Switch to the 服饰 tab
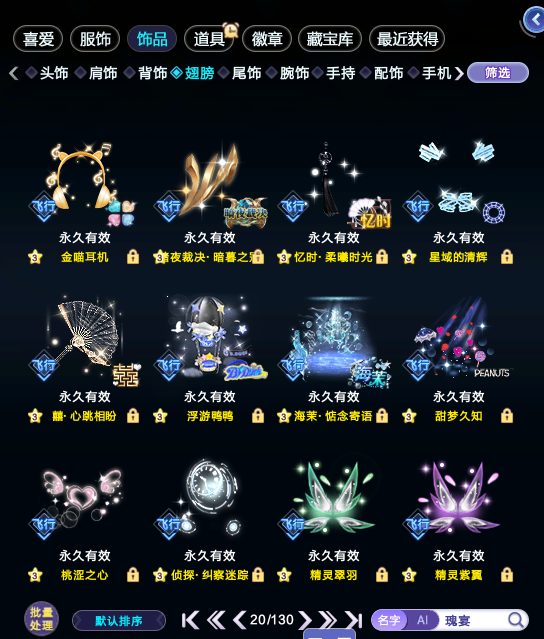This screenshot has width=544, height=639. point(95,39)
